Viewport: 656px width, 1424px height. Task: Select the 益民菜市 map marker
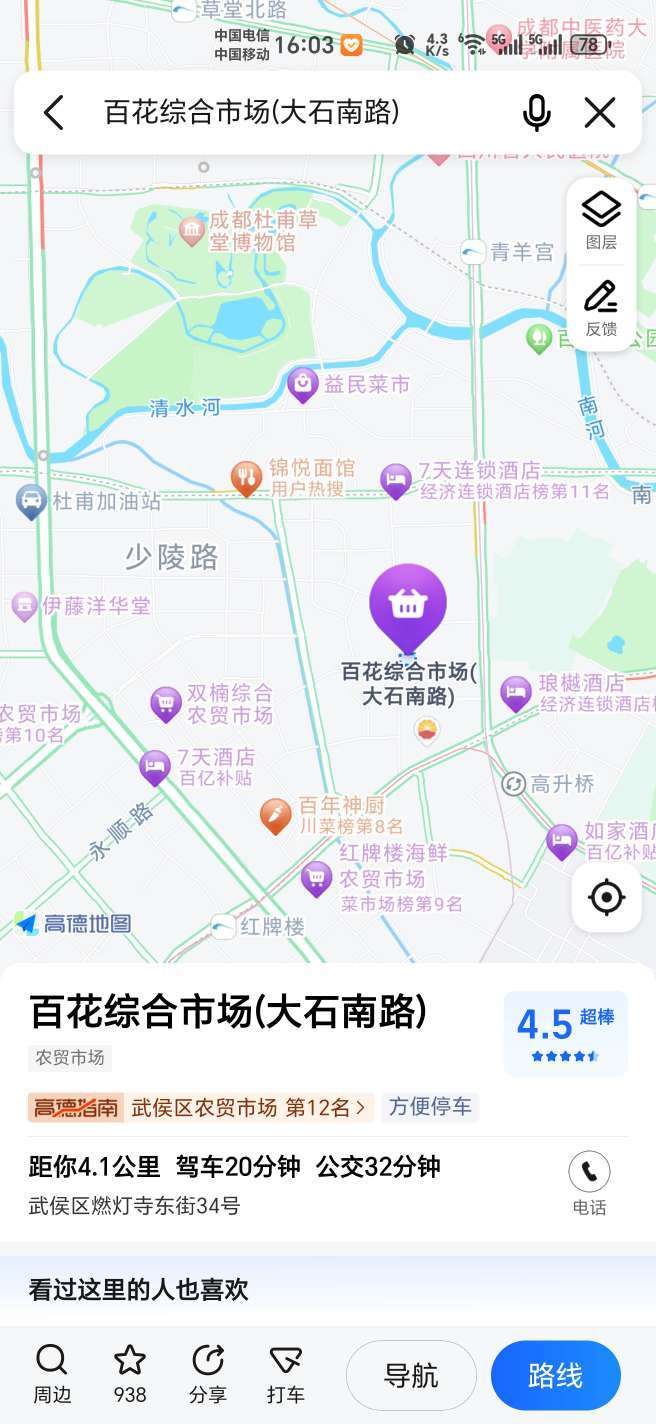302,385
